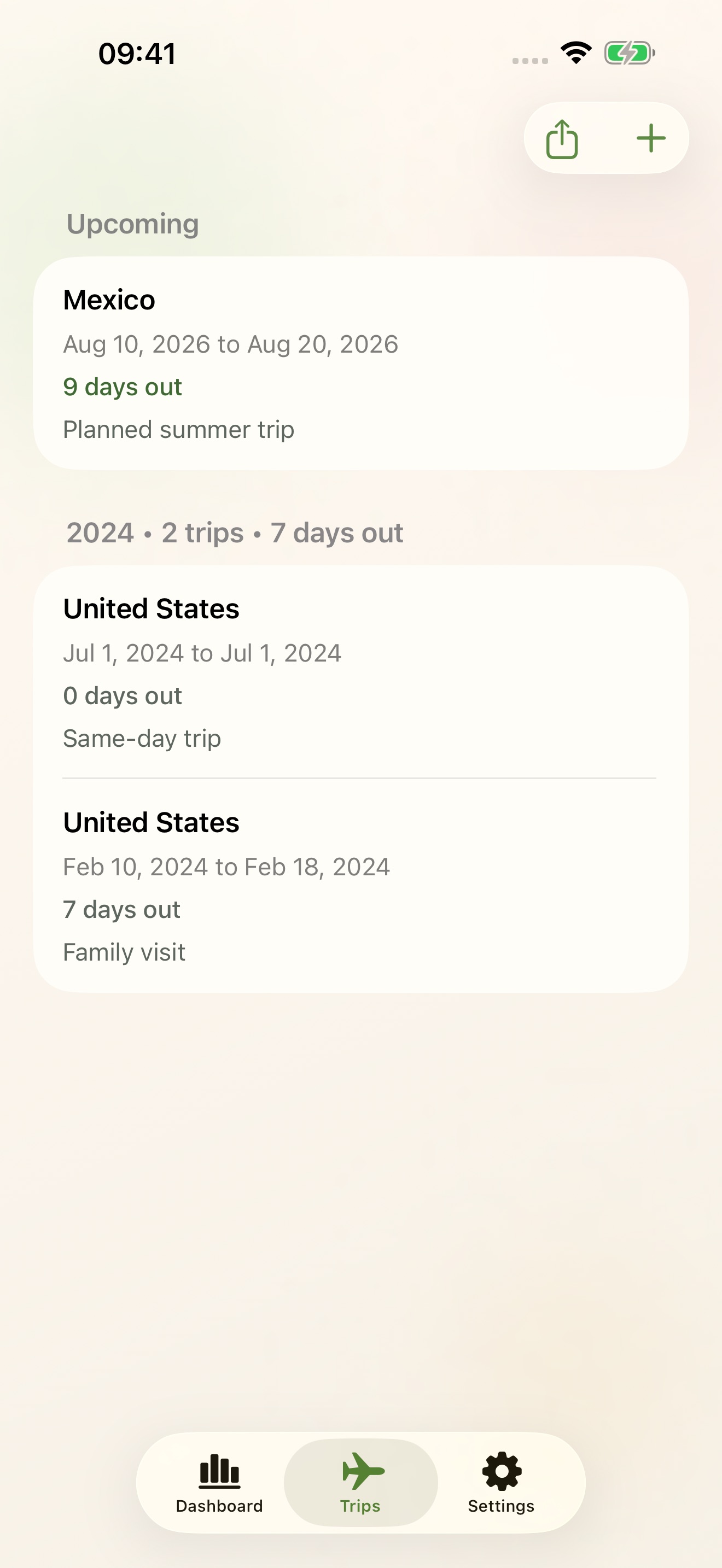The image size is (722, 1568).
Task: Add a new trip with the plus icon
Action: point(650,138)
